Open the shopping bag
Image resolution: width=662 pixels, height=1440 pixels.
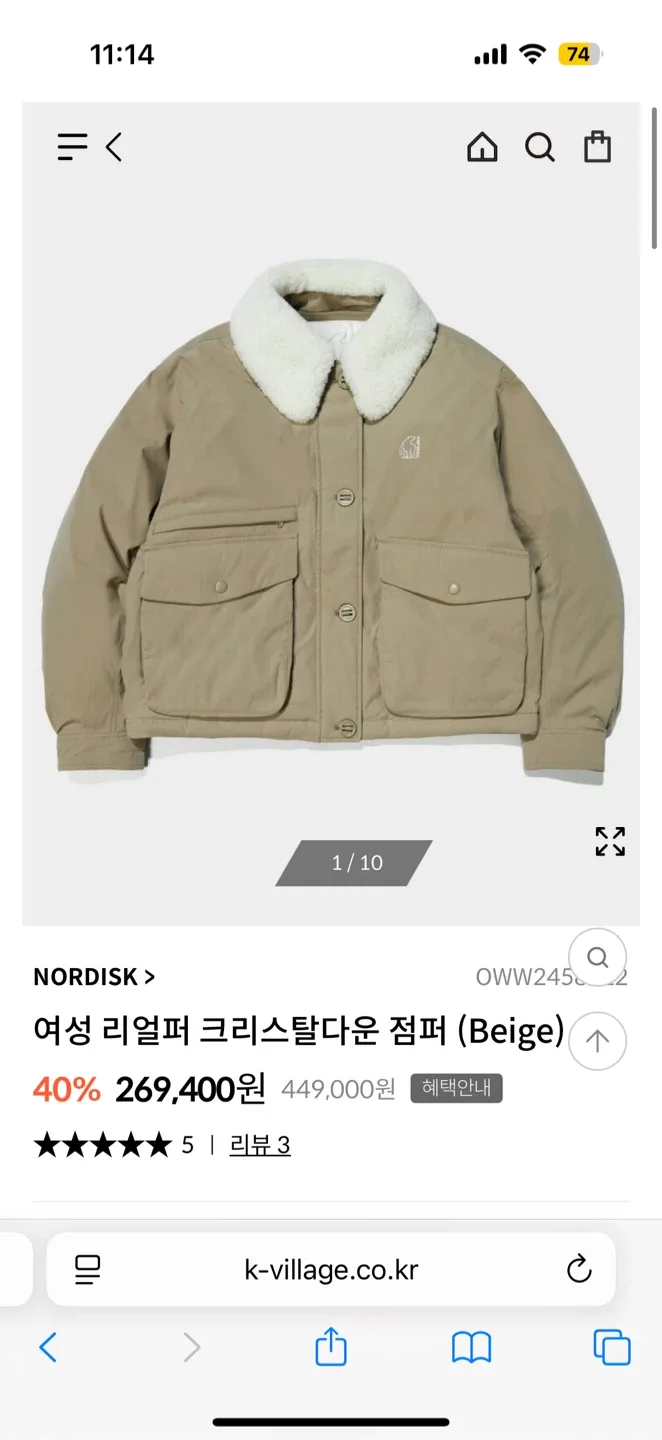click(597, 147)
